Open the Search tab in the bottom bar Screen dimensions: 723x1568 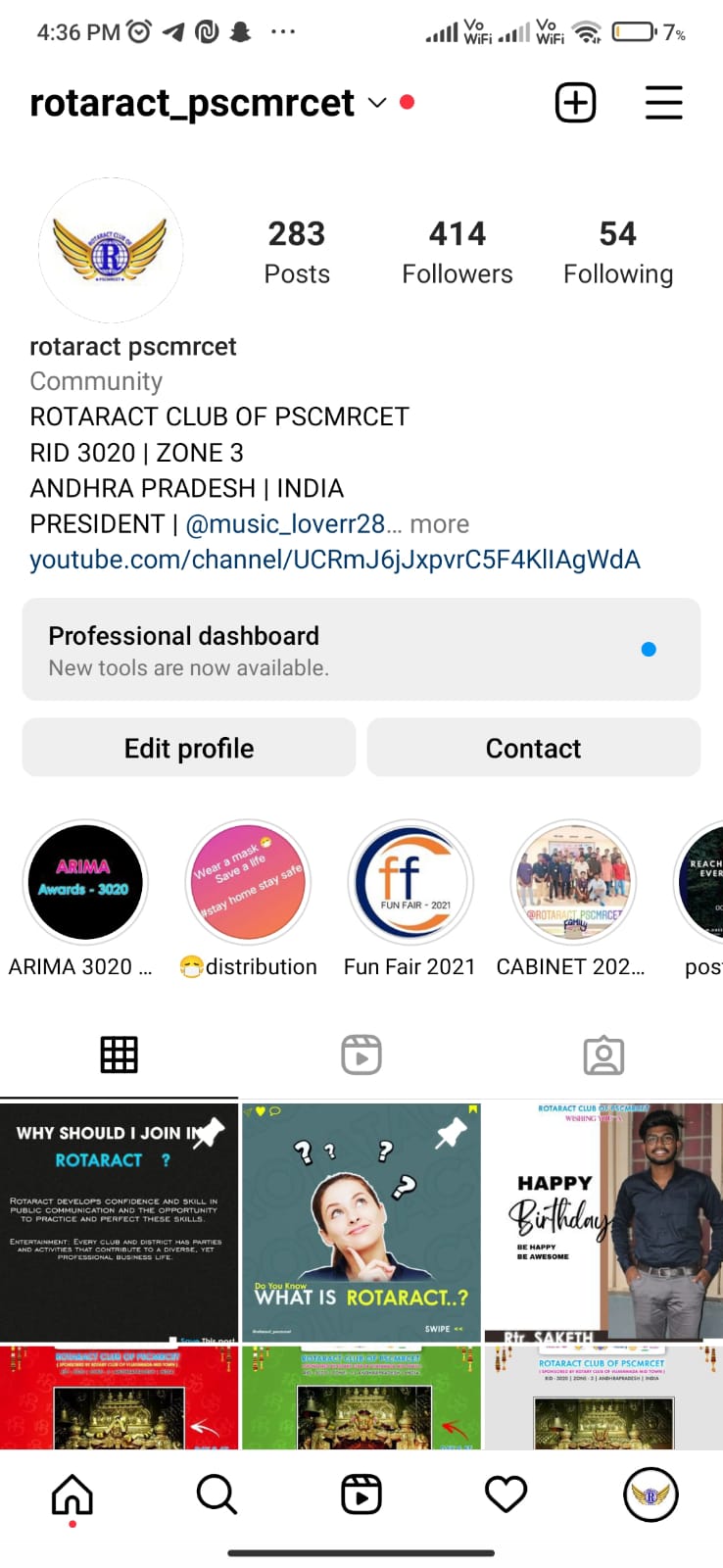click(x=217, y=1494)
